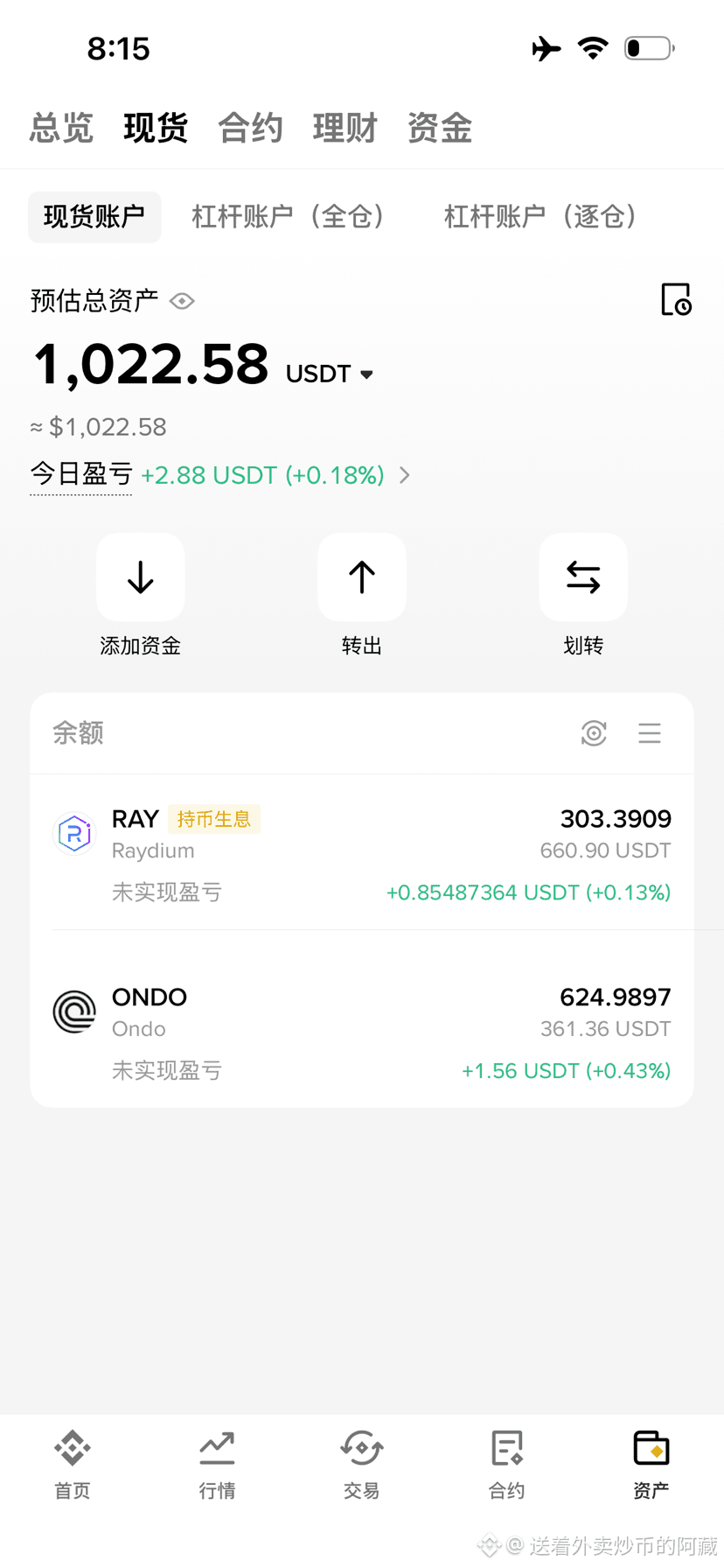Open the transaction history icon
This screenshot has width=724, height=1568.
pos(676,300)
